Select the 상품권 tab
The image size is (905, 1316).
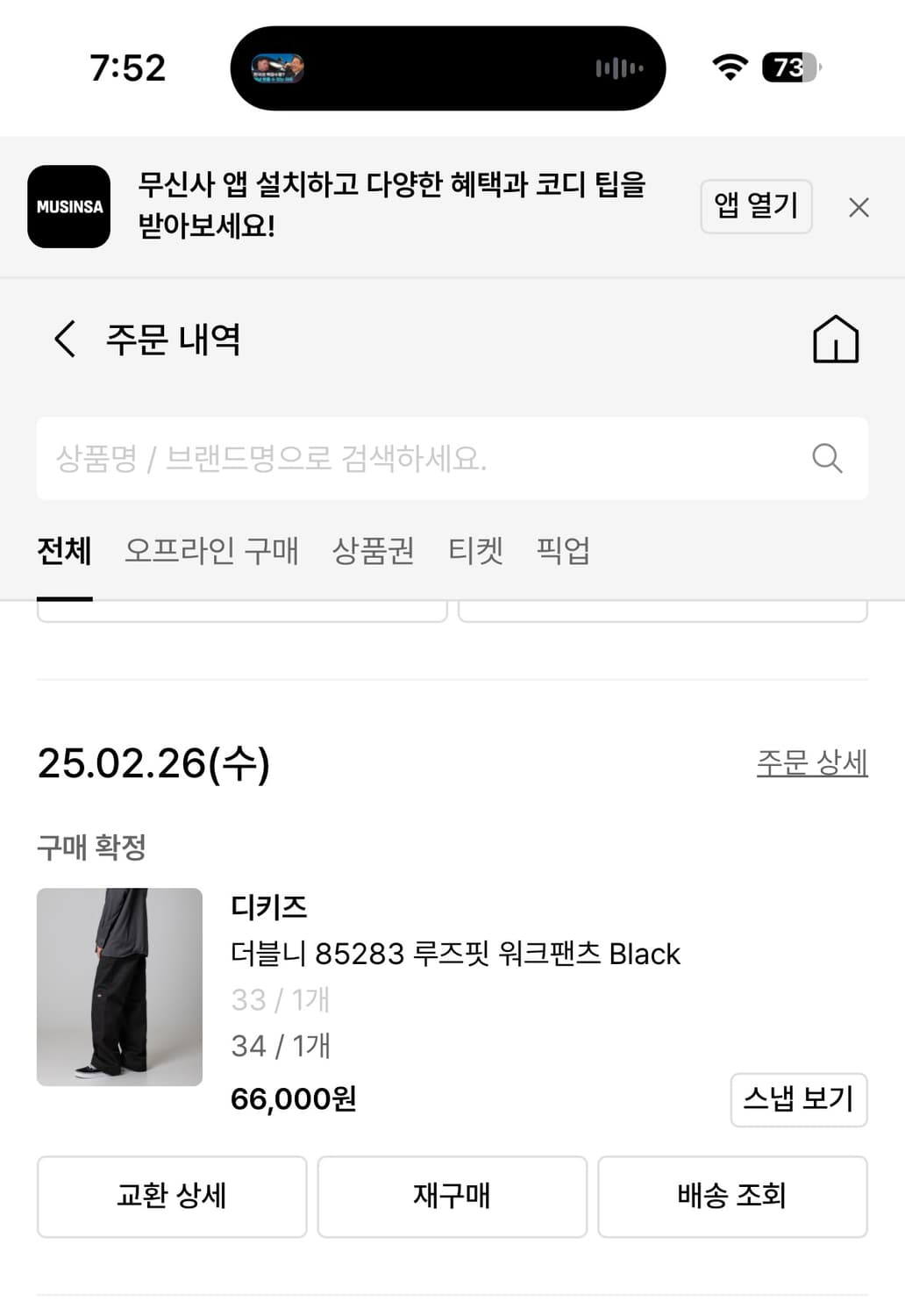pos(374,552)
